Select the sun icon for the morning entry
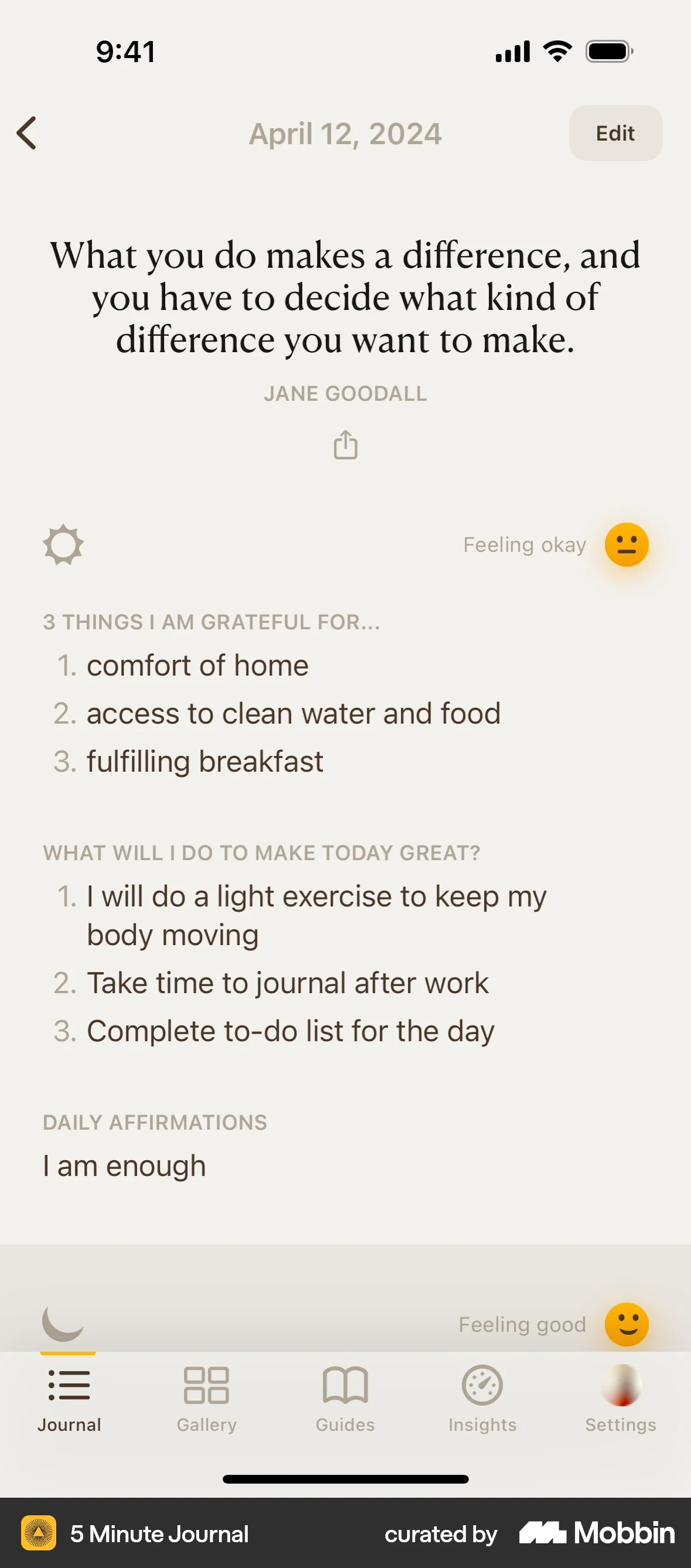691x1568 pixels. (63, 545)
